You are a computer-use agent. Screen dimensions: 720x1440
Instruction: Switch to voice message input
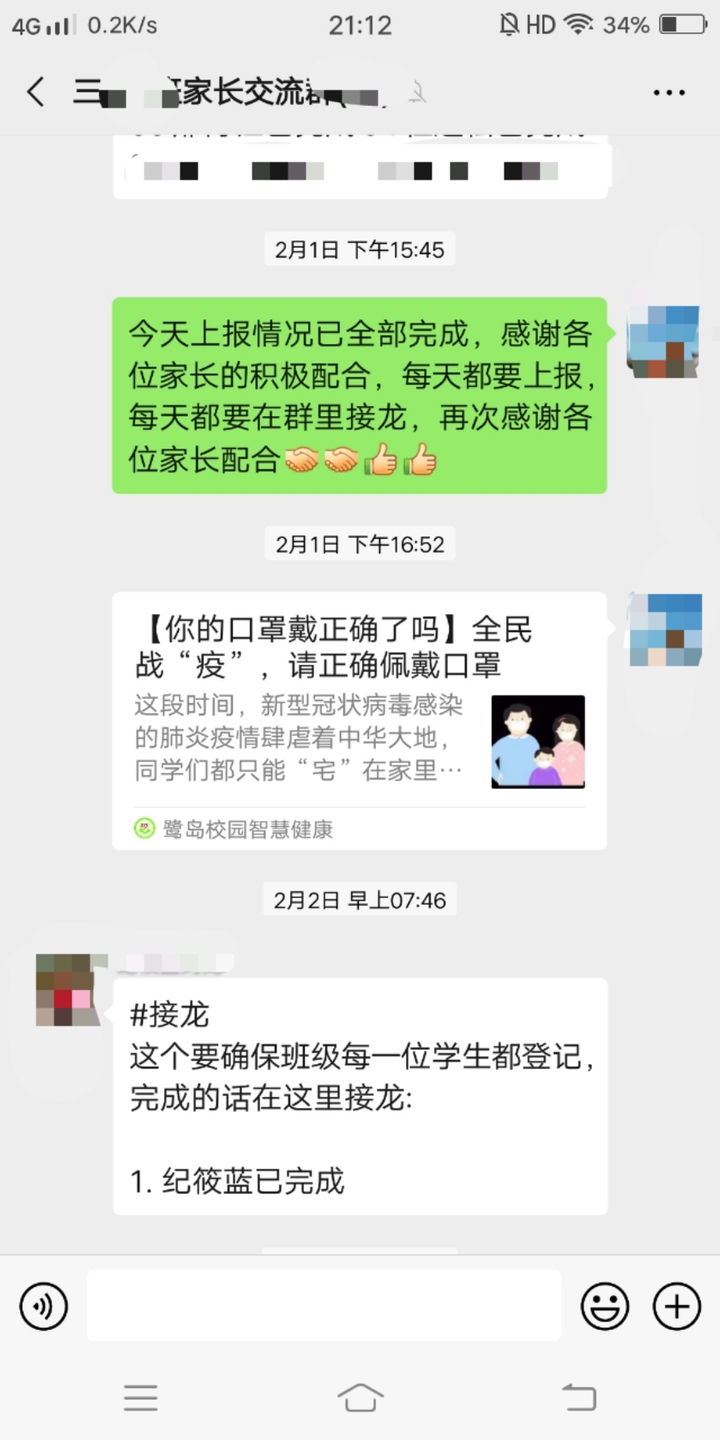coord(44,1306)
